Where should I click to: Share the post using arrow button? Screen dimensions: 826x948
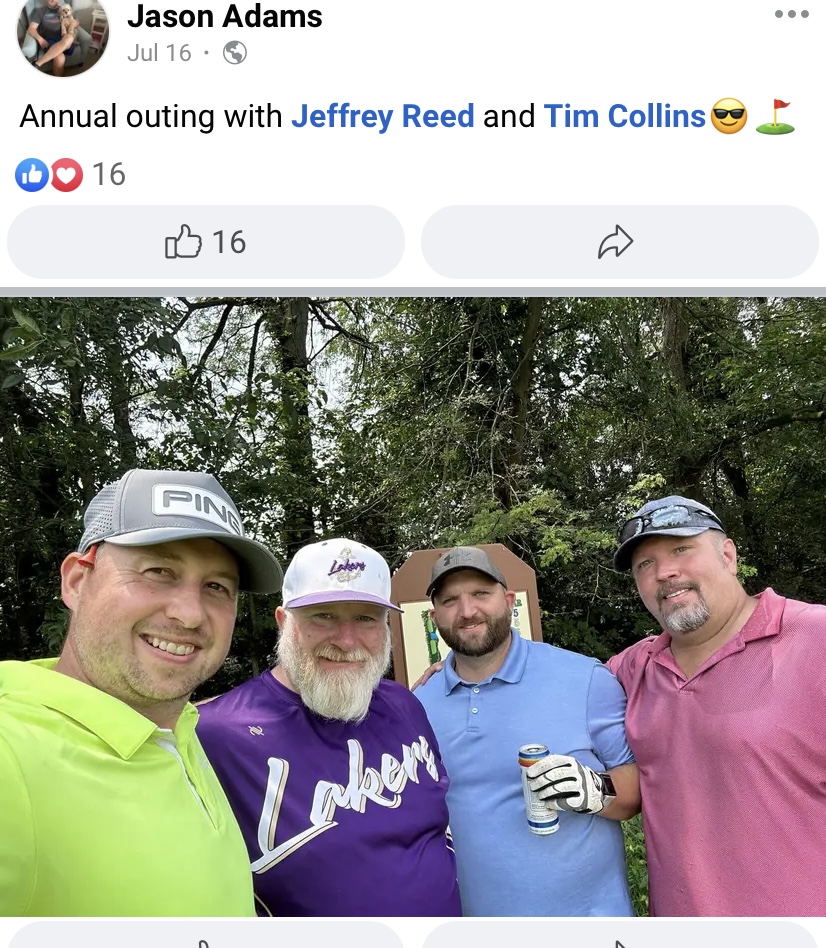618,242
